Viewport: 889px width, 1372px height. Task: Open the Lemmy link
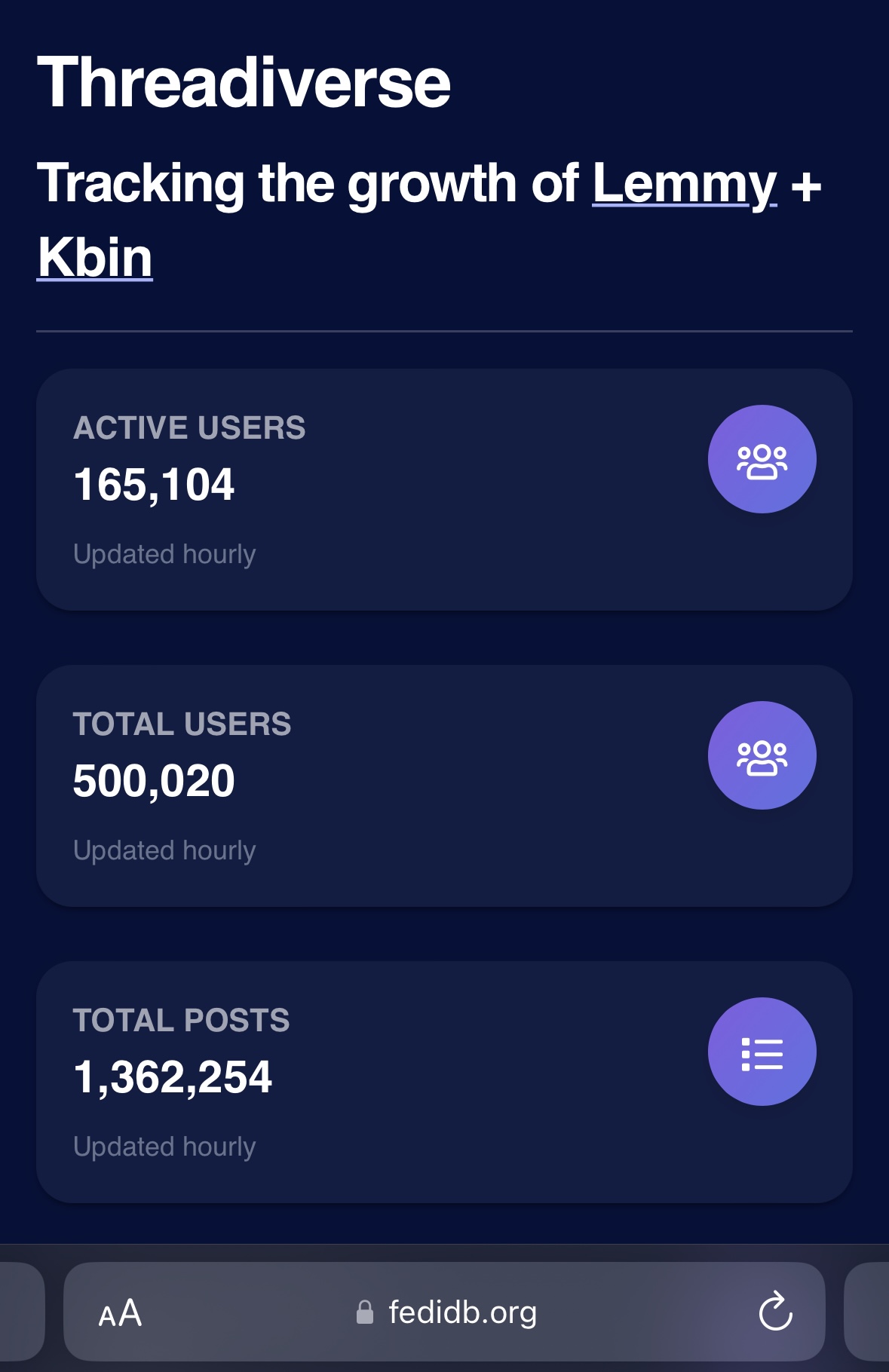click(683, 184)
